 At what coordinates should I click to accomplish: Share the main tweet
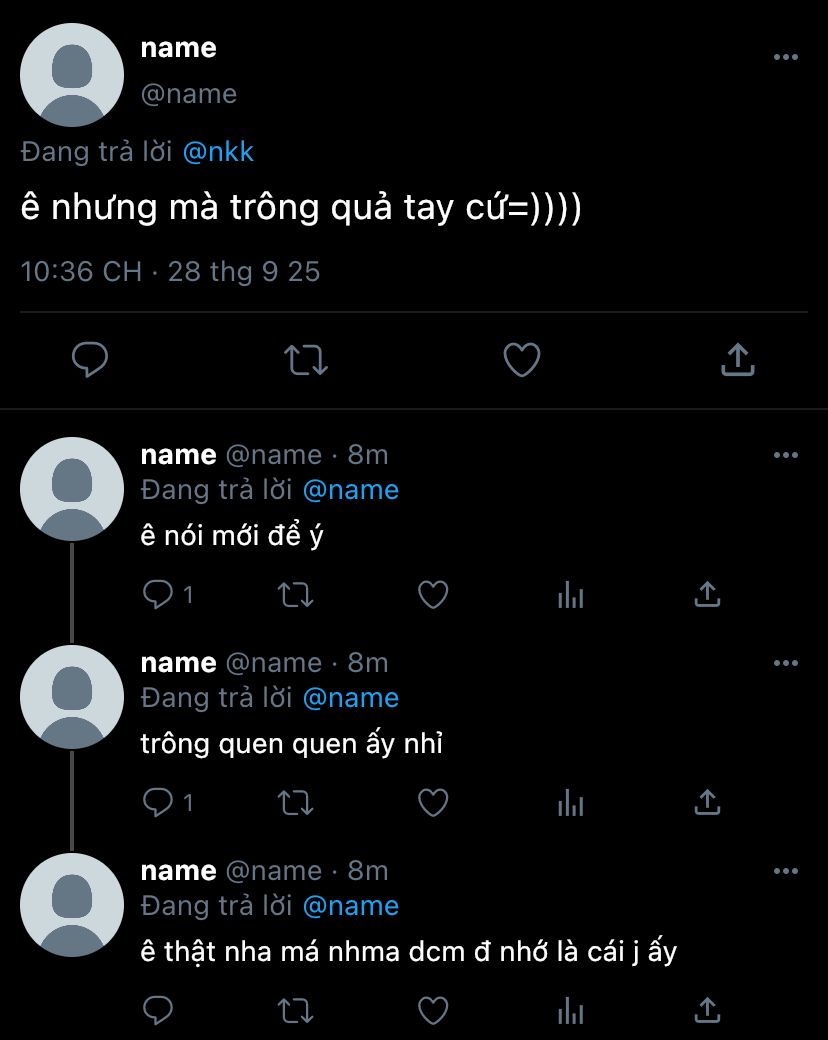point(737,360)
